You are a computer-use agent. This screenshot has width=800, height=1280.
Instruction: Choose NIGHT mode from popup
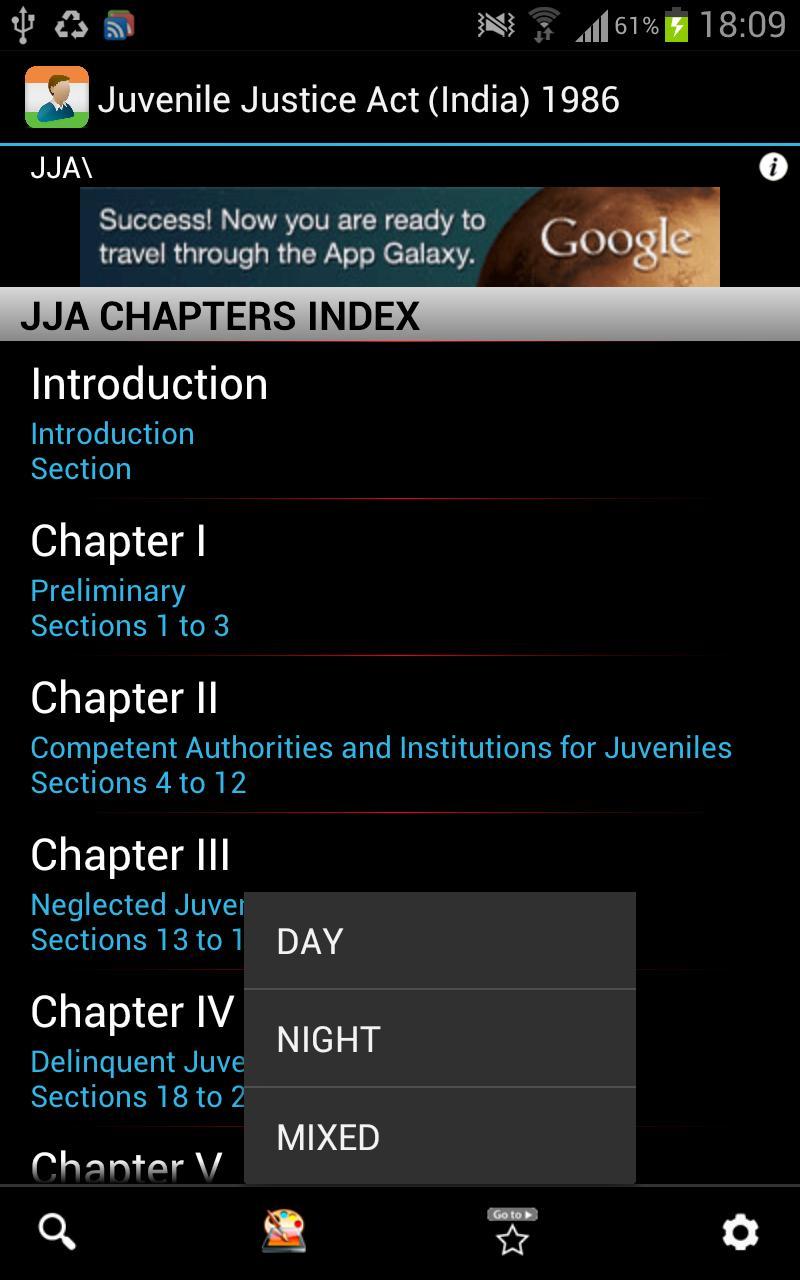click(x=438, y=1039)
